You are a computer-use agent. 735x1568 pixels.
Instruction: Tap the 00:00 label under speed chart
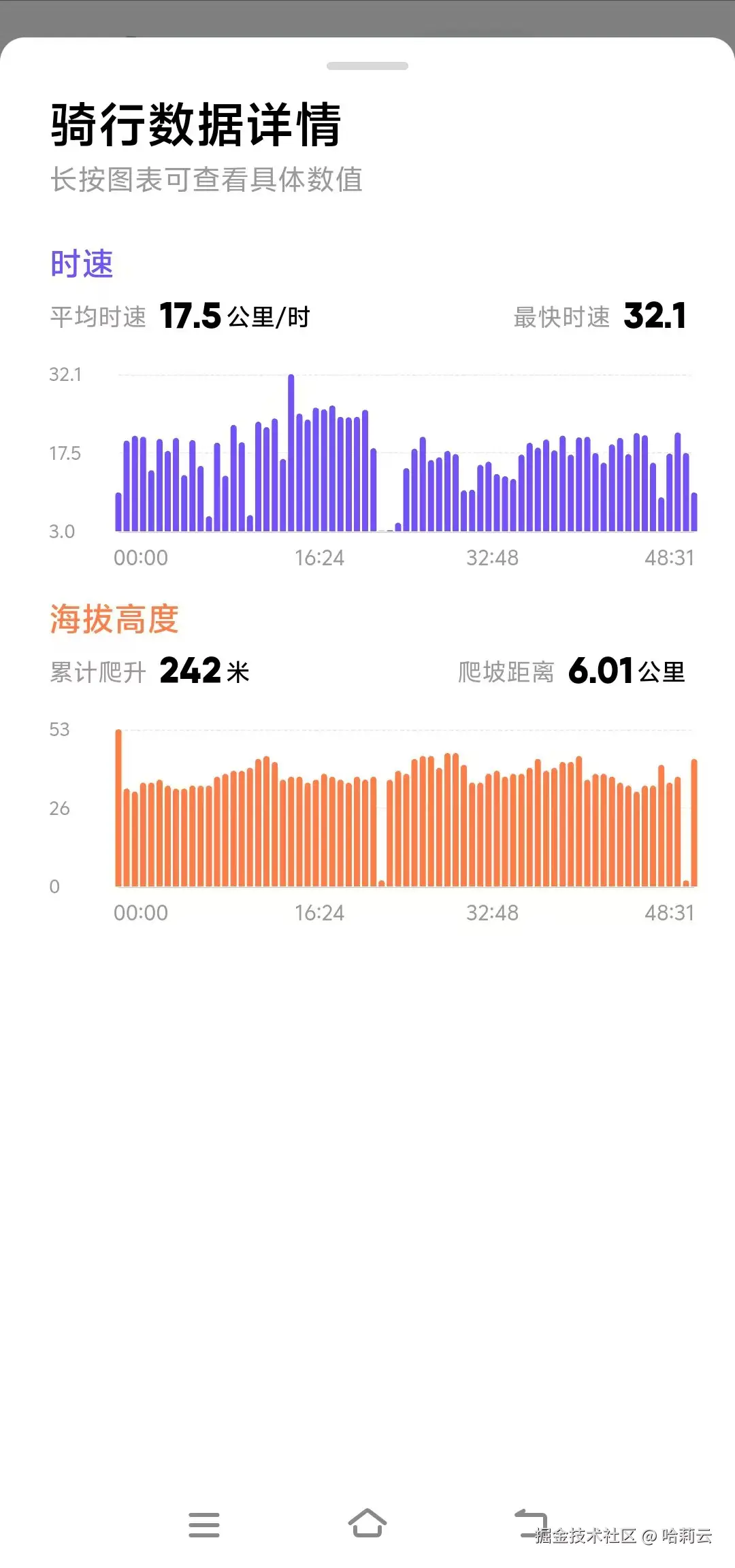pos(141,558)
